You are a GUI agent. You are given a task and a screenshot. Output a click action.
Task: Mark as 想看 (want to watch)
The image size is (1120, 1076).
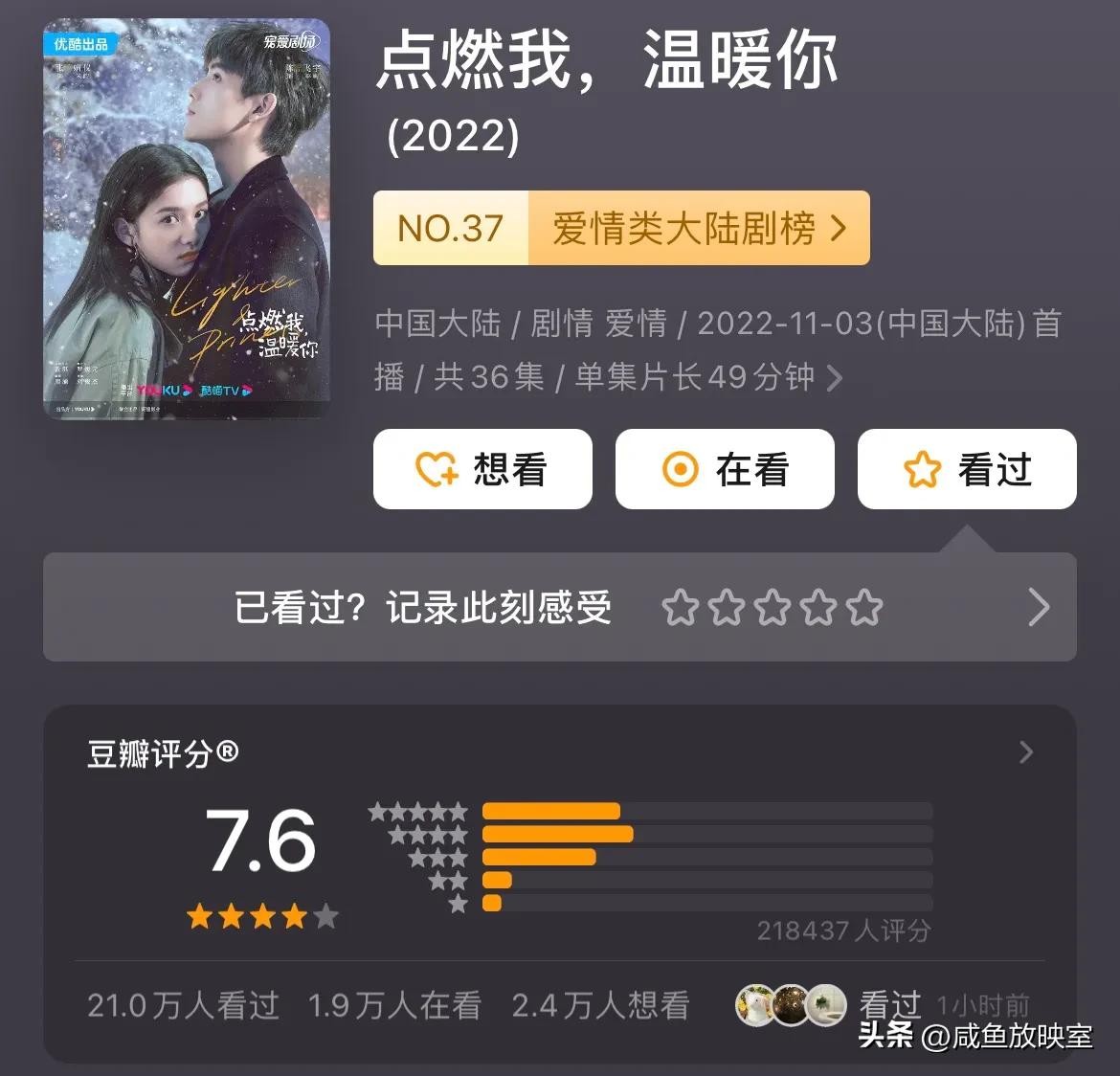(482, 469)
